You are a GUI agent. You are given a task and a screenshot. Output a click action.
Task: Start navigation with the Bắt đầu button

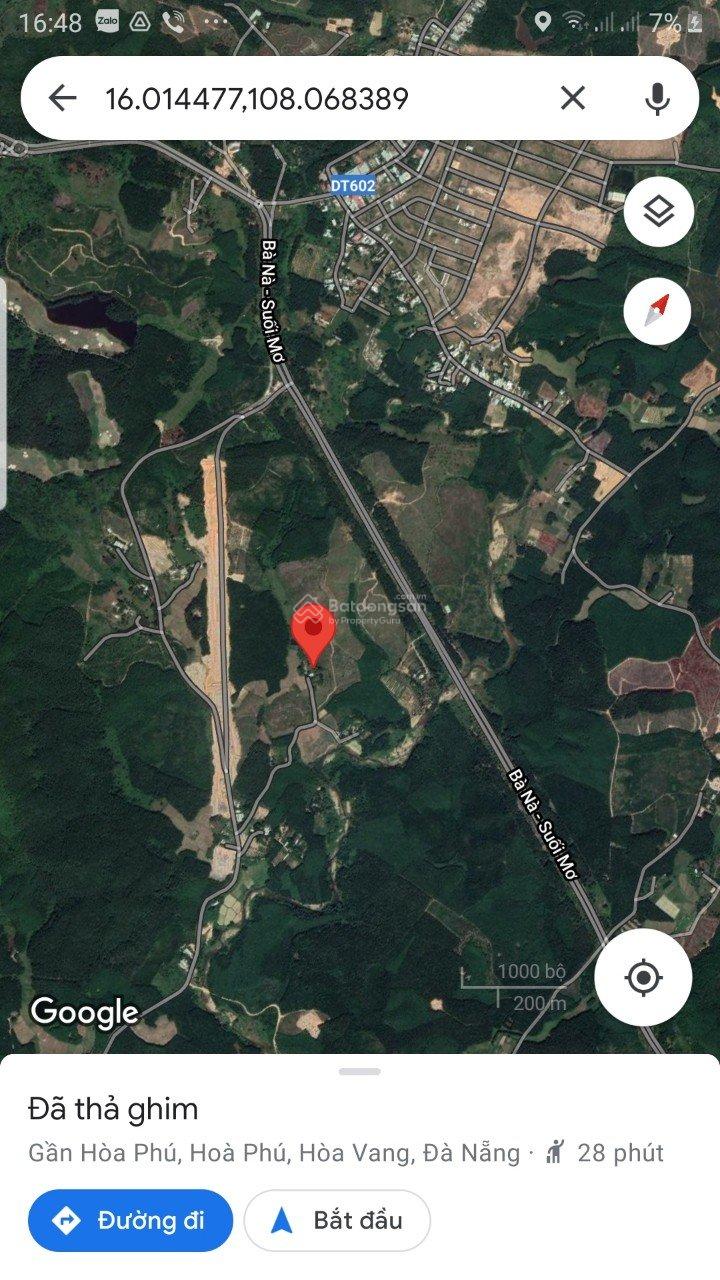pos(337,1220)
